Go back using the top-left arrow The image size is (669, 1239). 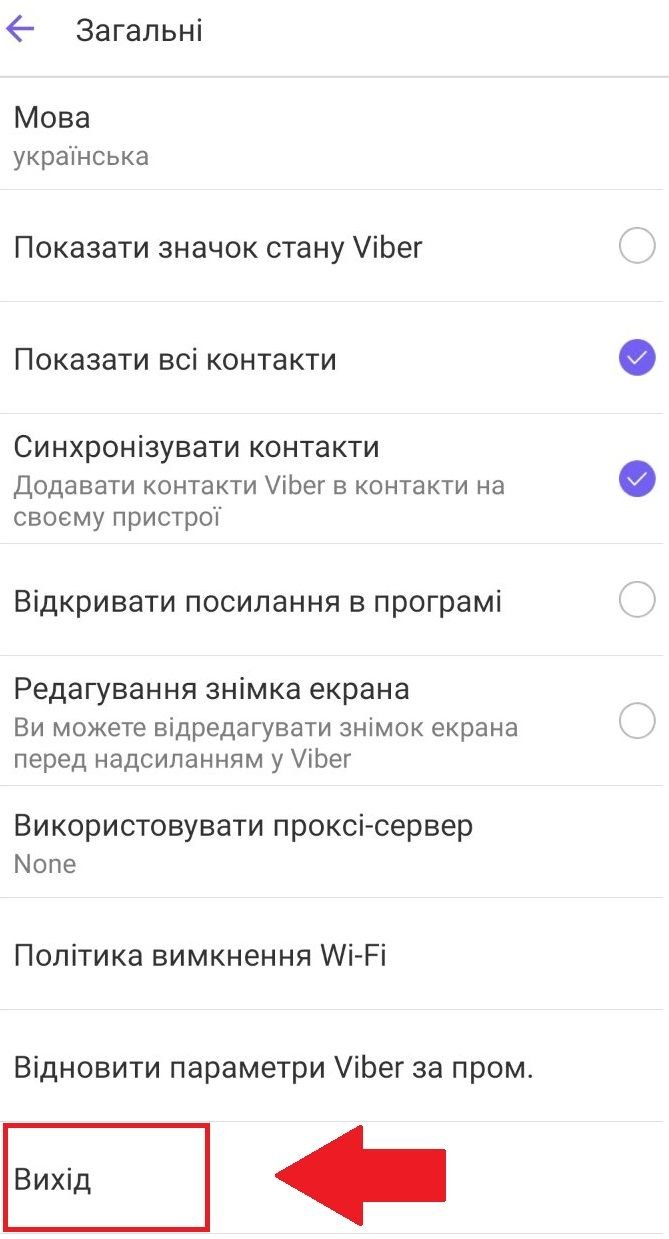pyautogui.click(x=21, y=30)
